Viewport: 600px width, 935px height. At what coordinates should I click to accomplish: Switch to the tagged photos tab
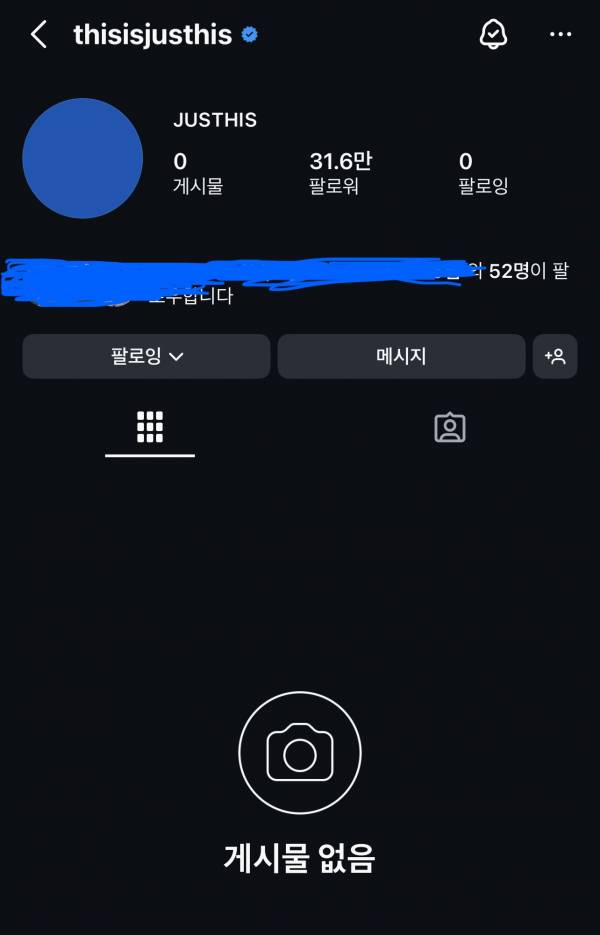[x=450, y=427]
